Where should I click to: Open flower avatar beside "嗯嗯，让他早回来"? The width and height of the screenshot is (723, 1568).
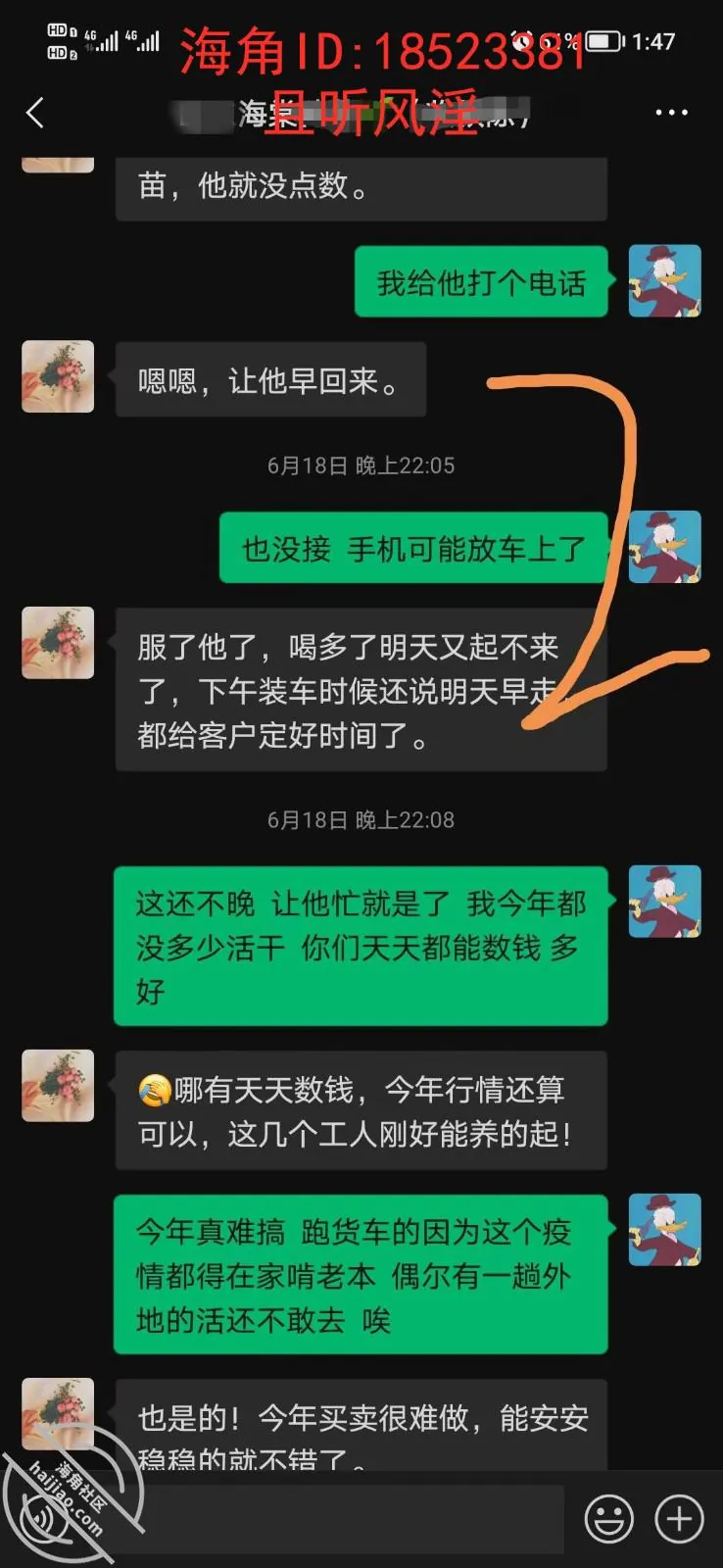[58, 376]
